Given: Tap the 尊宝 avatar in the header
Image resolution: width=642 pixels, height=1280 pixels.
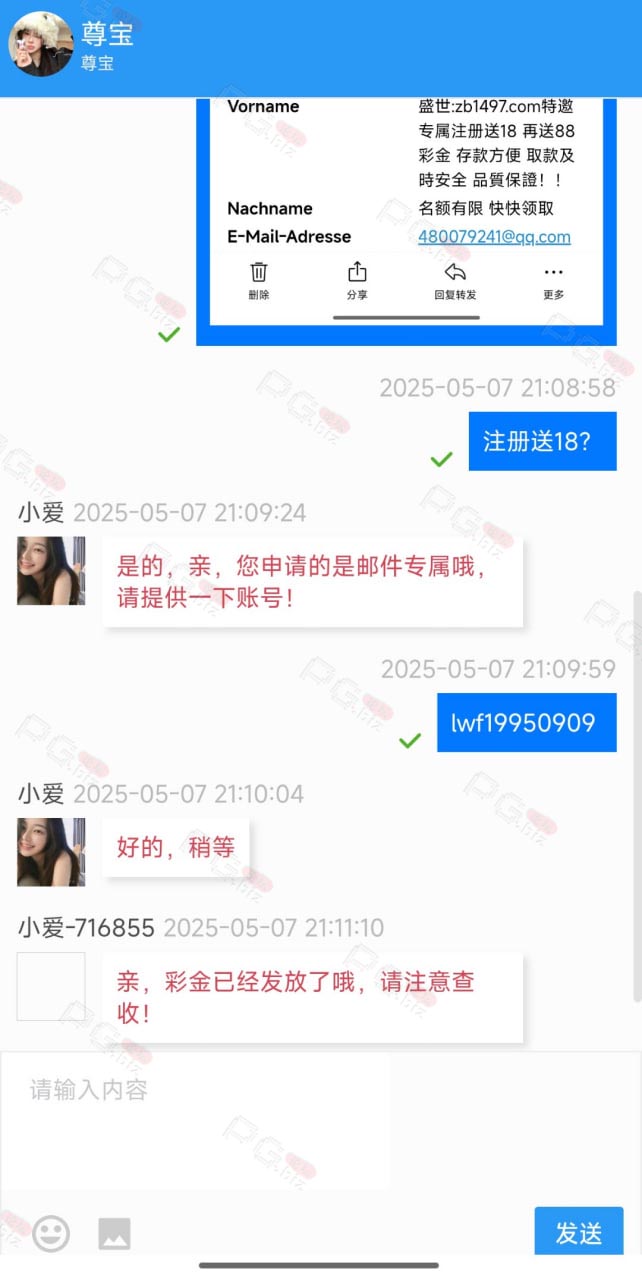Looking at the screenshot, I should tap(41, 44).
